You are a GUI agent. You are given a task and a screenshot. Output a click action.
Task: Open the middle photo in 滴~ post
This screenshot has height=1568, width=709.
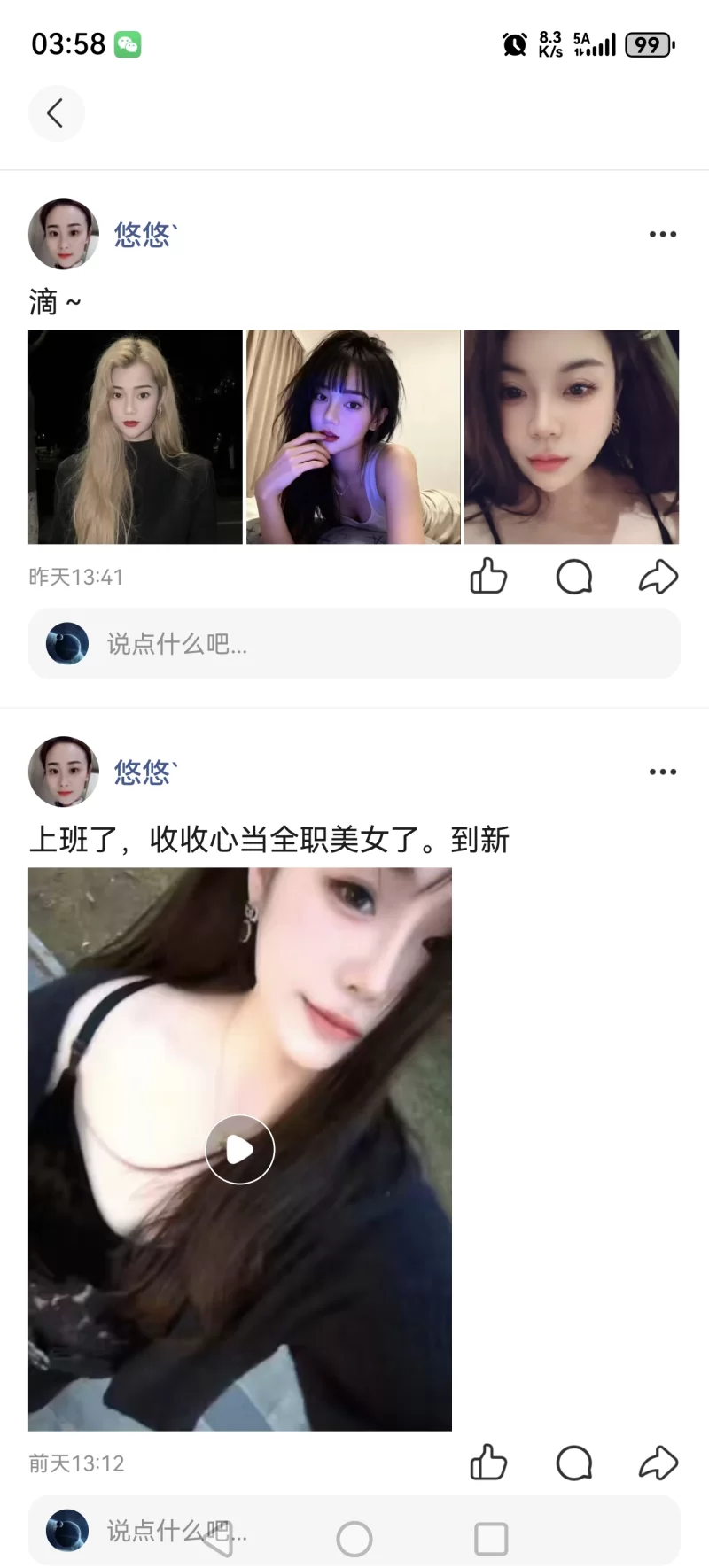click(354, 437)
